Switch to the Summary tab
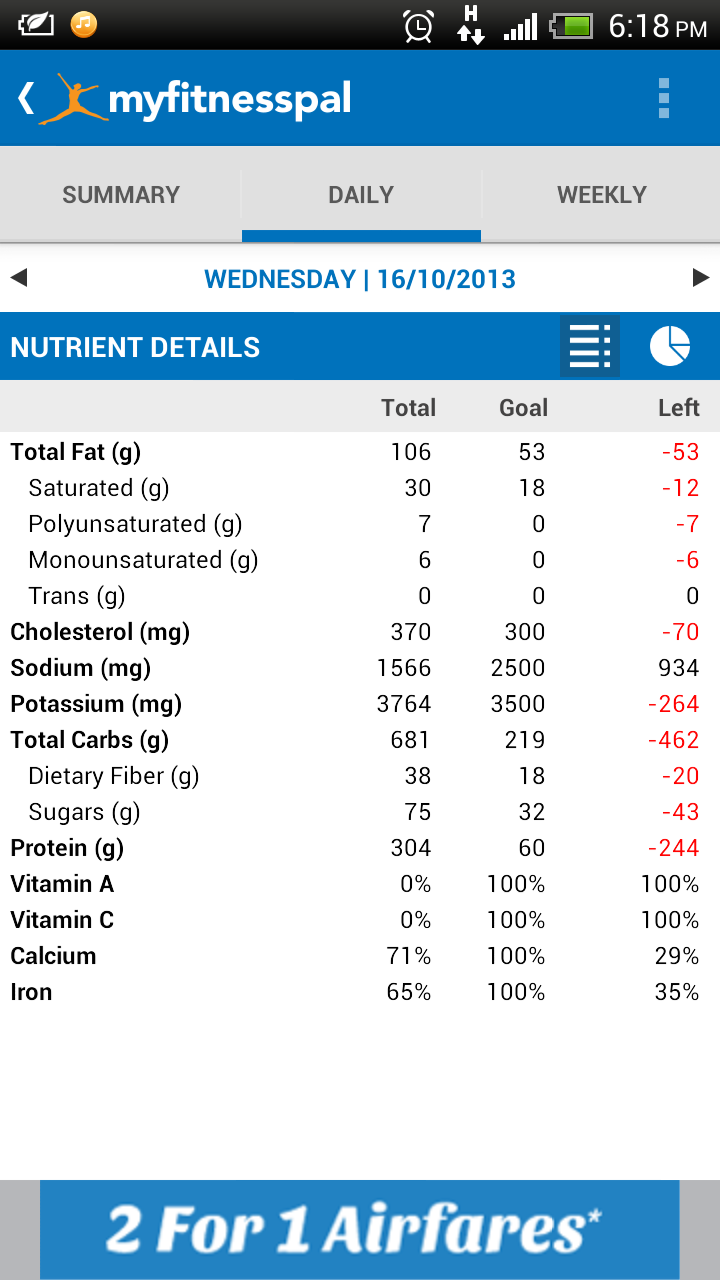Image resolution: width=720 pixels, height=1280 pixels. point(121,195)
